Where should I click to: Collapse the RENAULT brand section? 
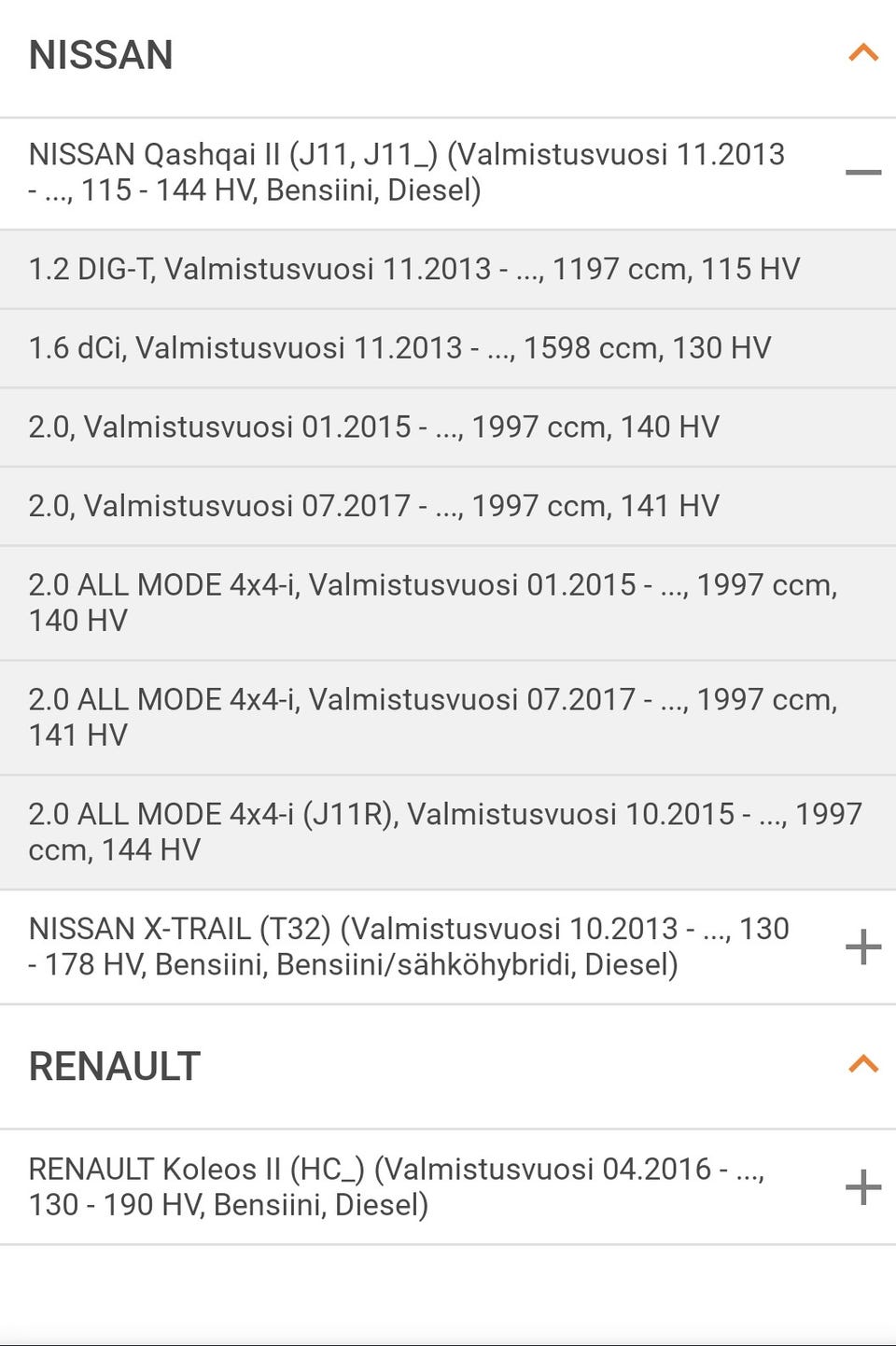[862, 1065]
